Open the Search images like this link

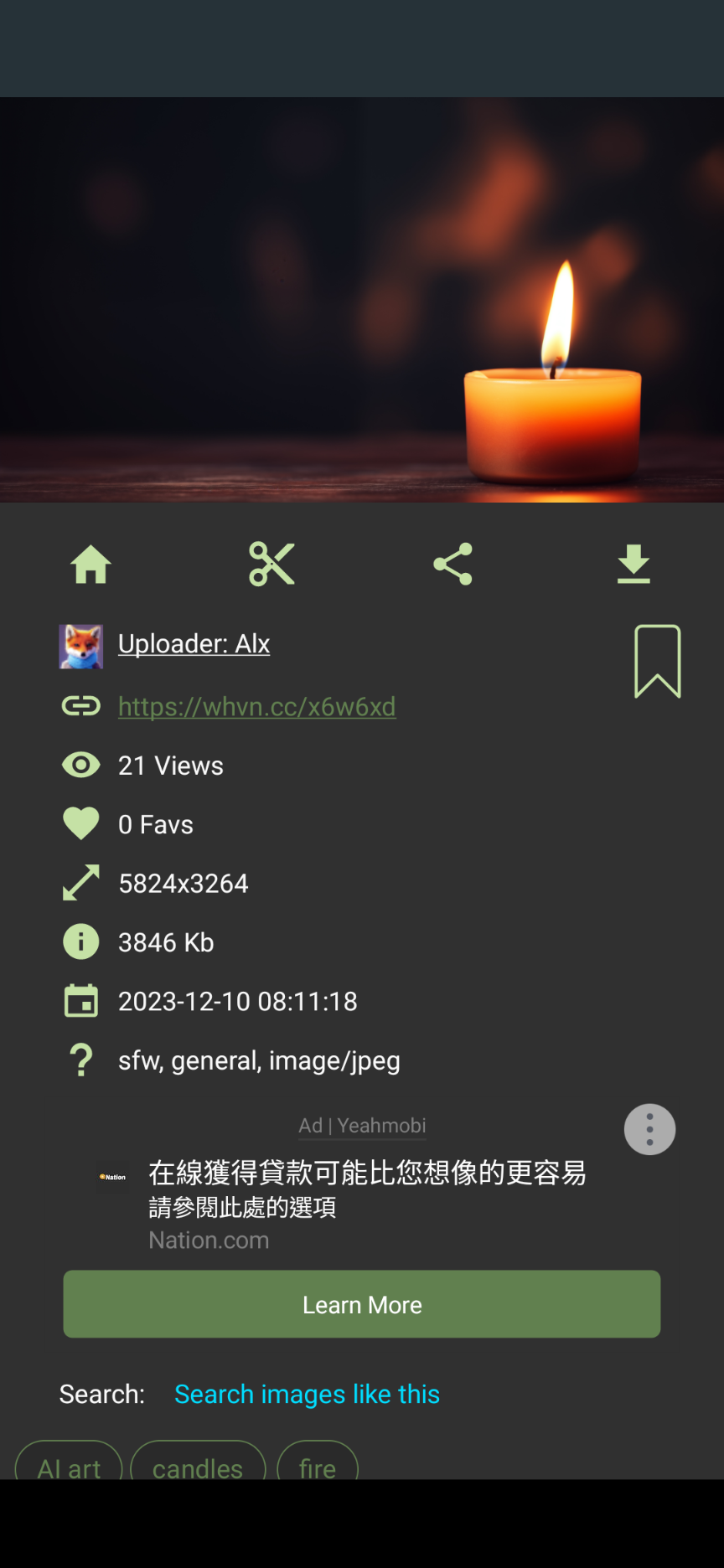click(307, 1394)
